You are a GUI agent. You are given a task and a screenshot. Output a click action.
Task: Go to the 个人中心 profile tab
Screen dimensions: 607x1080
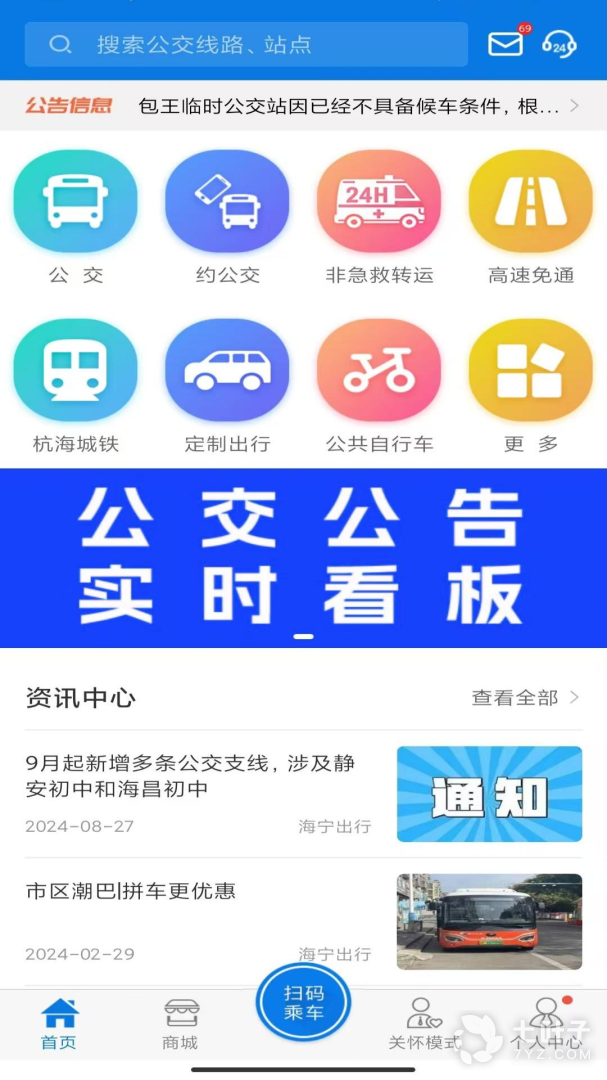tap(546, 1023)
